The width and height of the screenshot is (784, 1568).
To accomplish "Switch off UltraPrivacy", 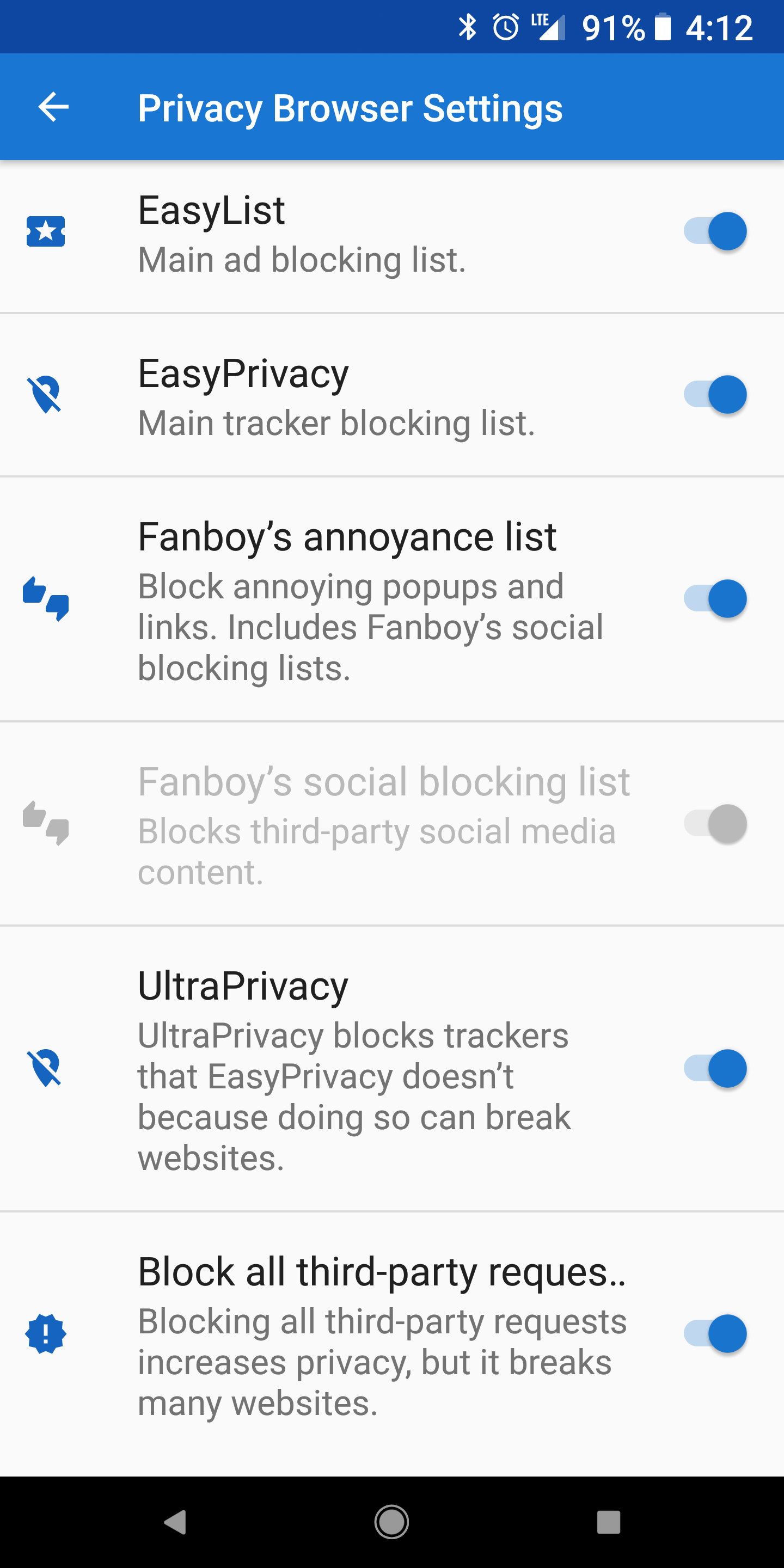I will [x=715, y=1068].
